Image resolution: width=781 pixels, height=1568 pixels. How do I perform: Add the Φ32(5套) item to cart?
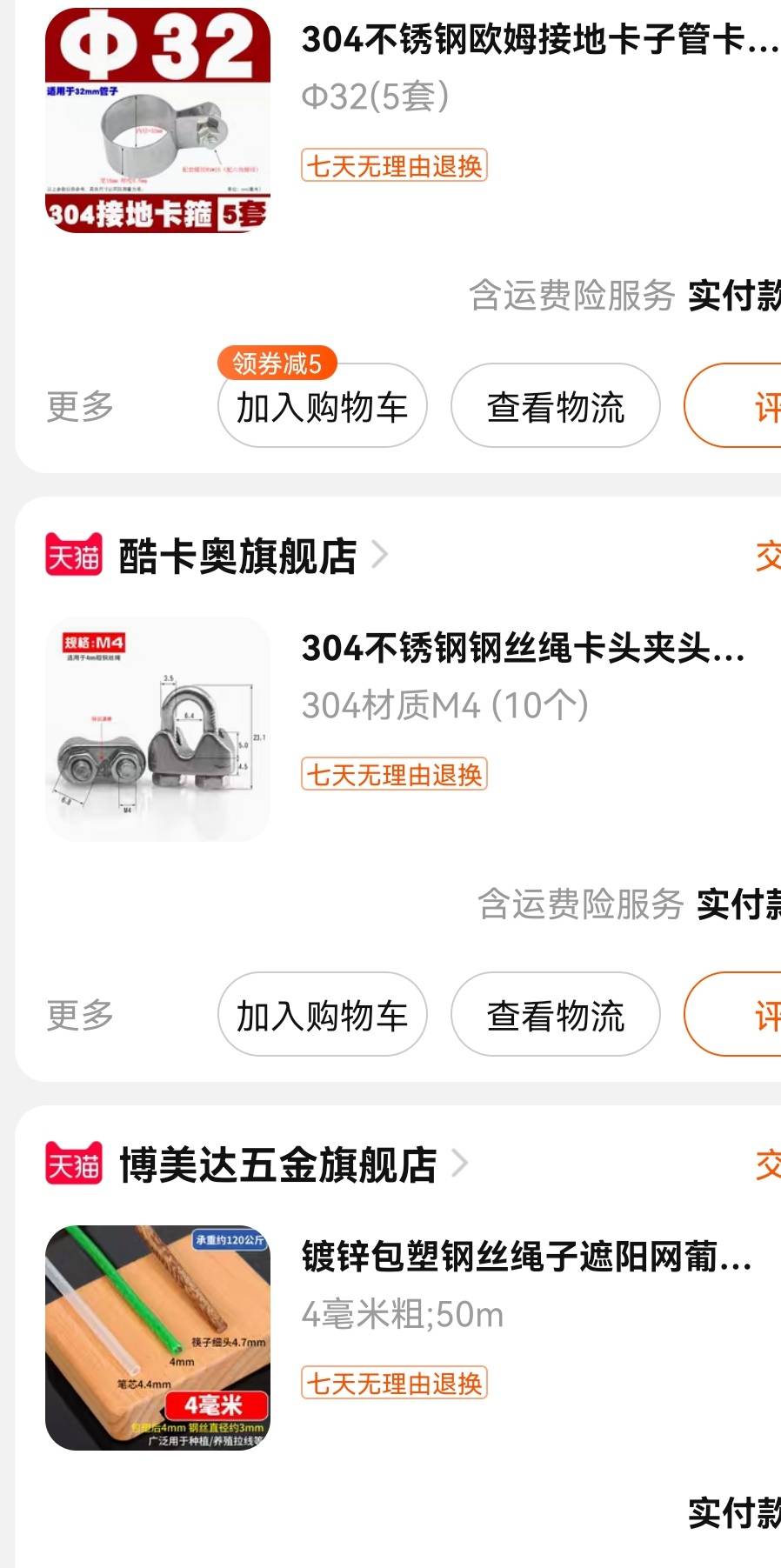pos(322,406)
